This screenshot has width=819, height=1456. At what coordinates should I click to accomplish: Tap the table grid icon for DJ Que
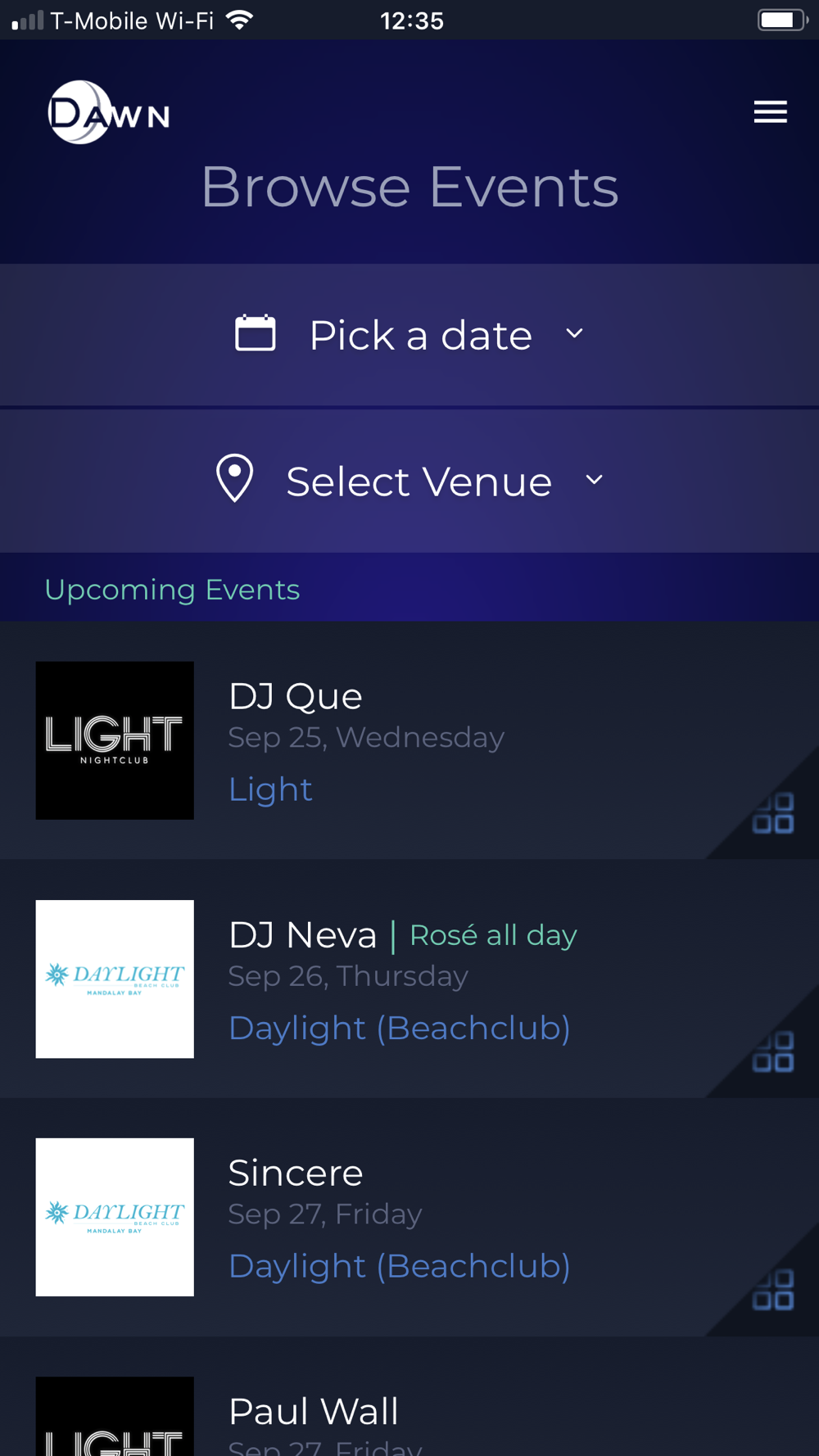(773, 813)
